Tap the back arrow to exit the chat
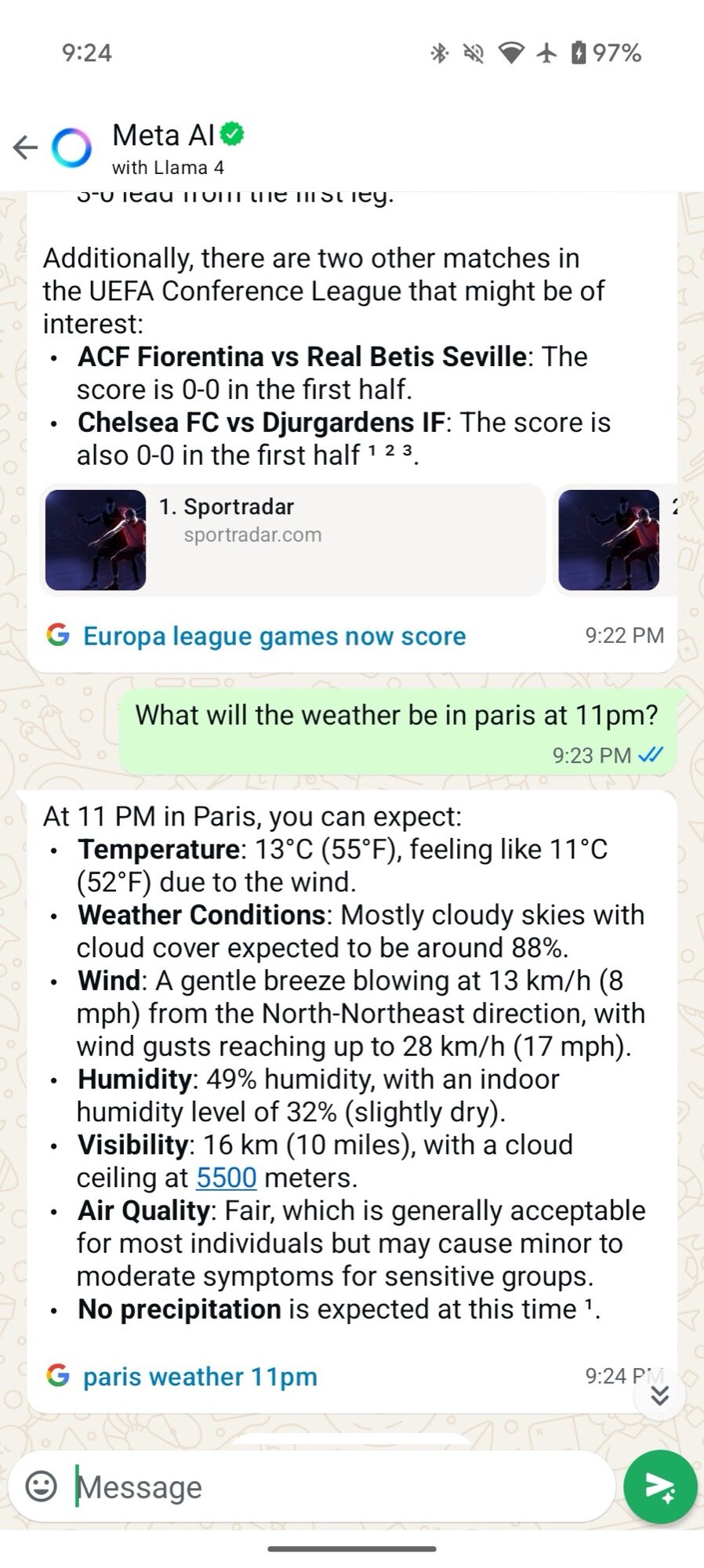 click(24, 147)
